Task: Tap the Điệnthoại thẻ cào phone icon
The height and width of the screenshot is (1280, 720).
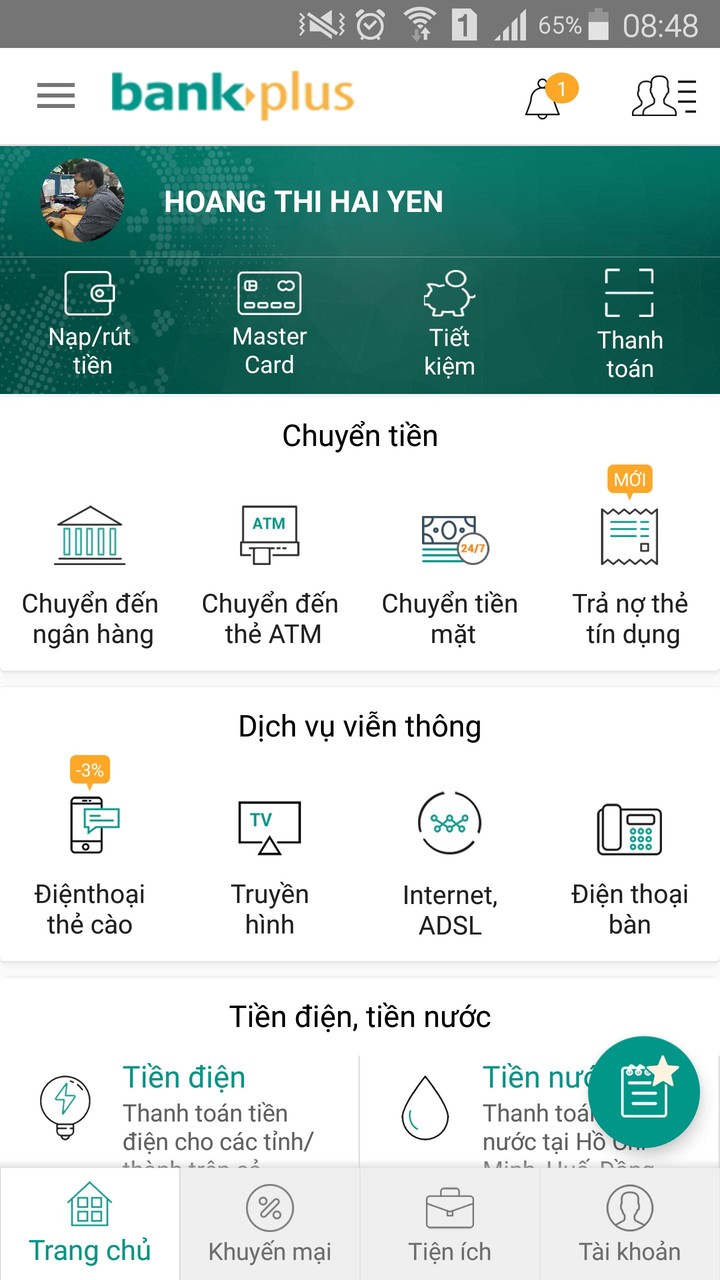Action: [x=90, y=825]
